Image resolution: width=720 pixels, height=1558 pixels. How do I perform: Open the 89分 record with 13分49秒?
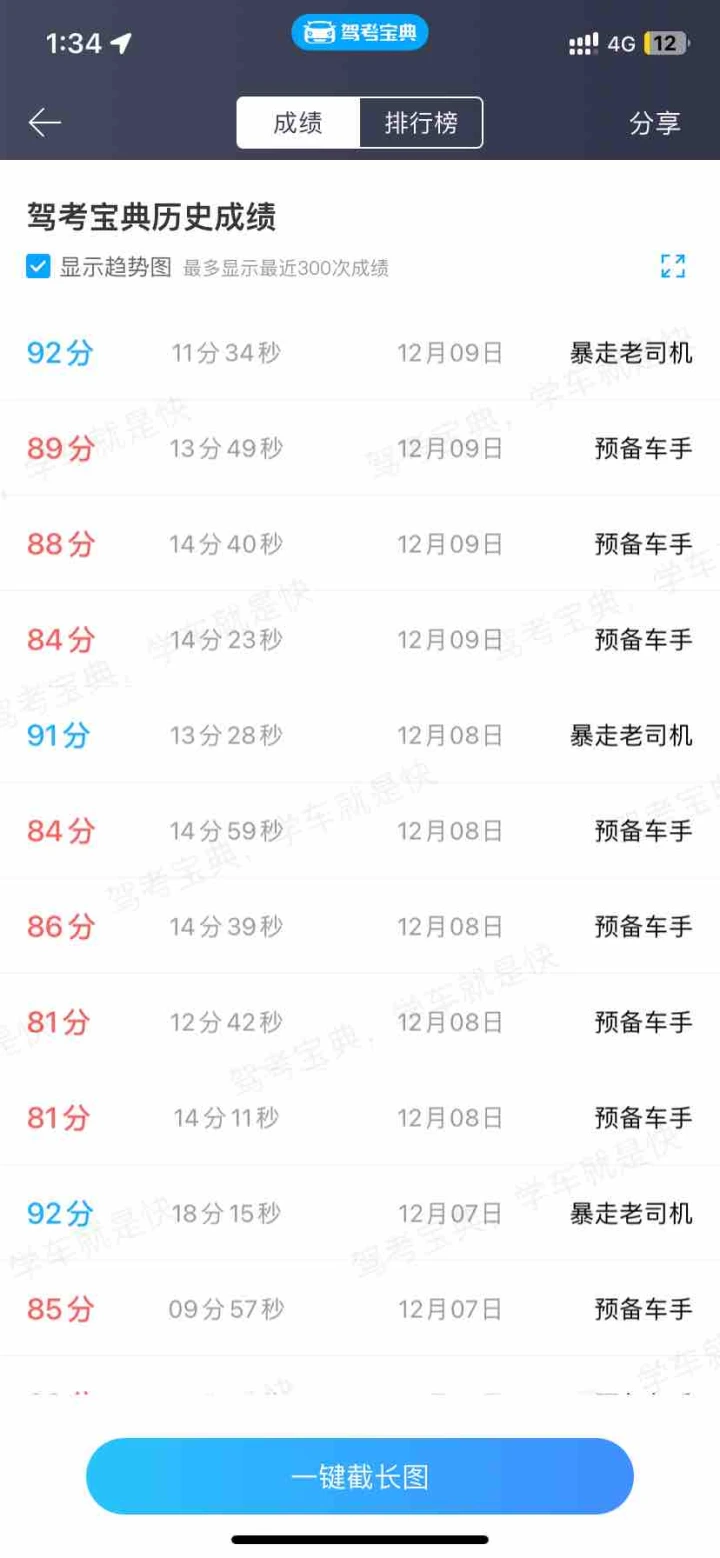pos(360,448)
